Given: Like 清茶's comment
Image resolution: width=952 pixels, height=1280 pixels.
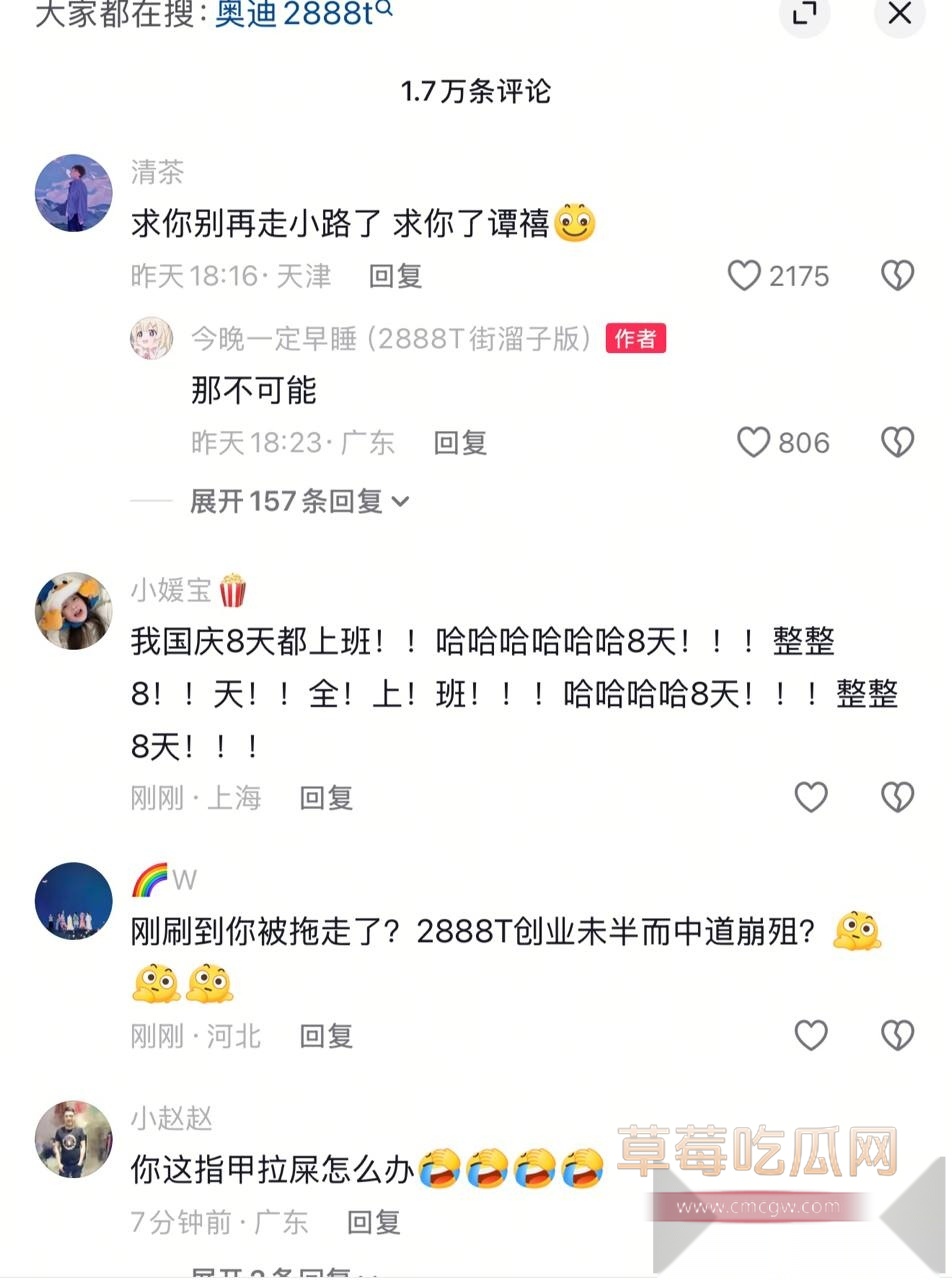Looking at the screenshot, I should point(744,275).
